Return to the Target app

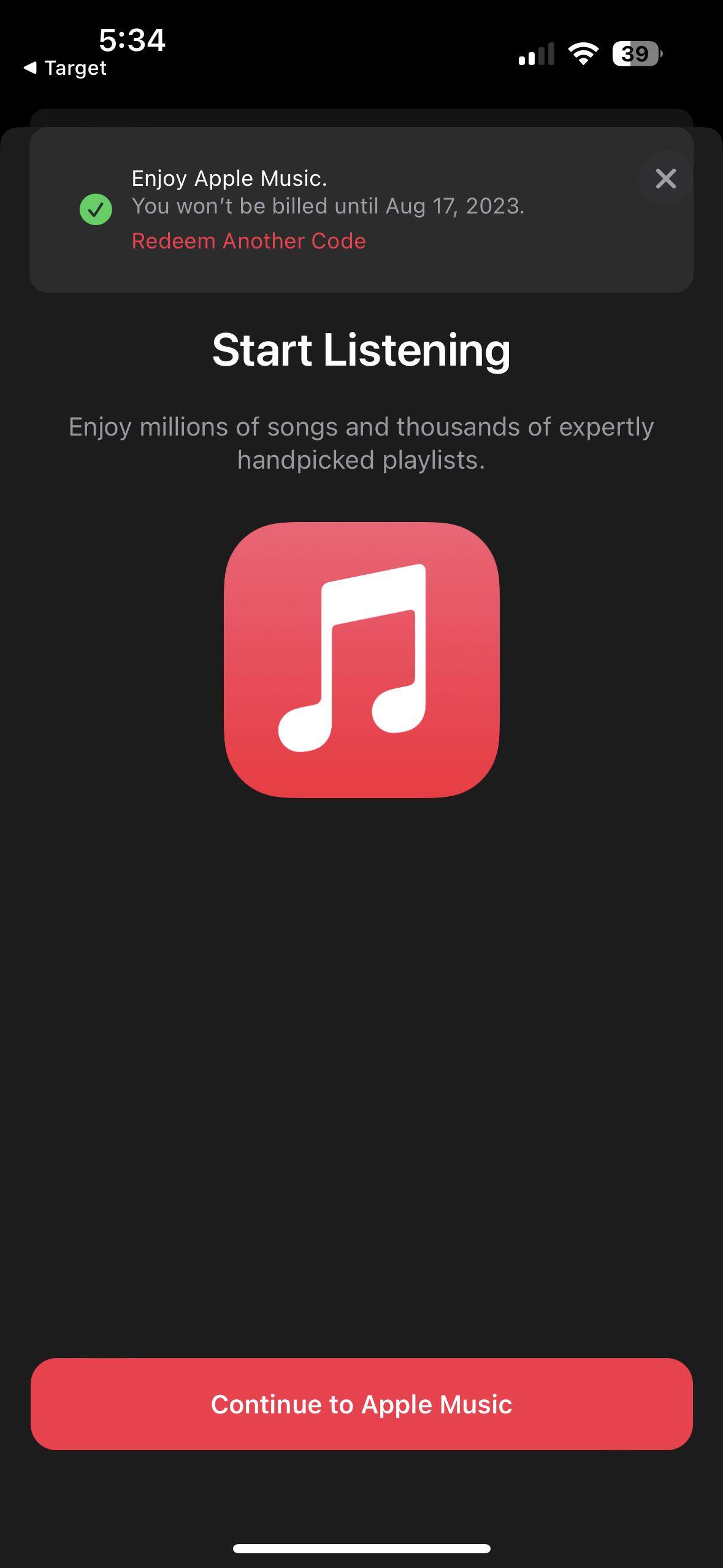pyautogui.click(x=65, y=68)
